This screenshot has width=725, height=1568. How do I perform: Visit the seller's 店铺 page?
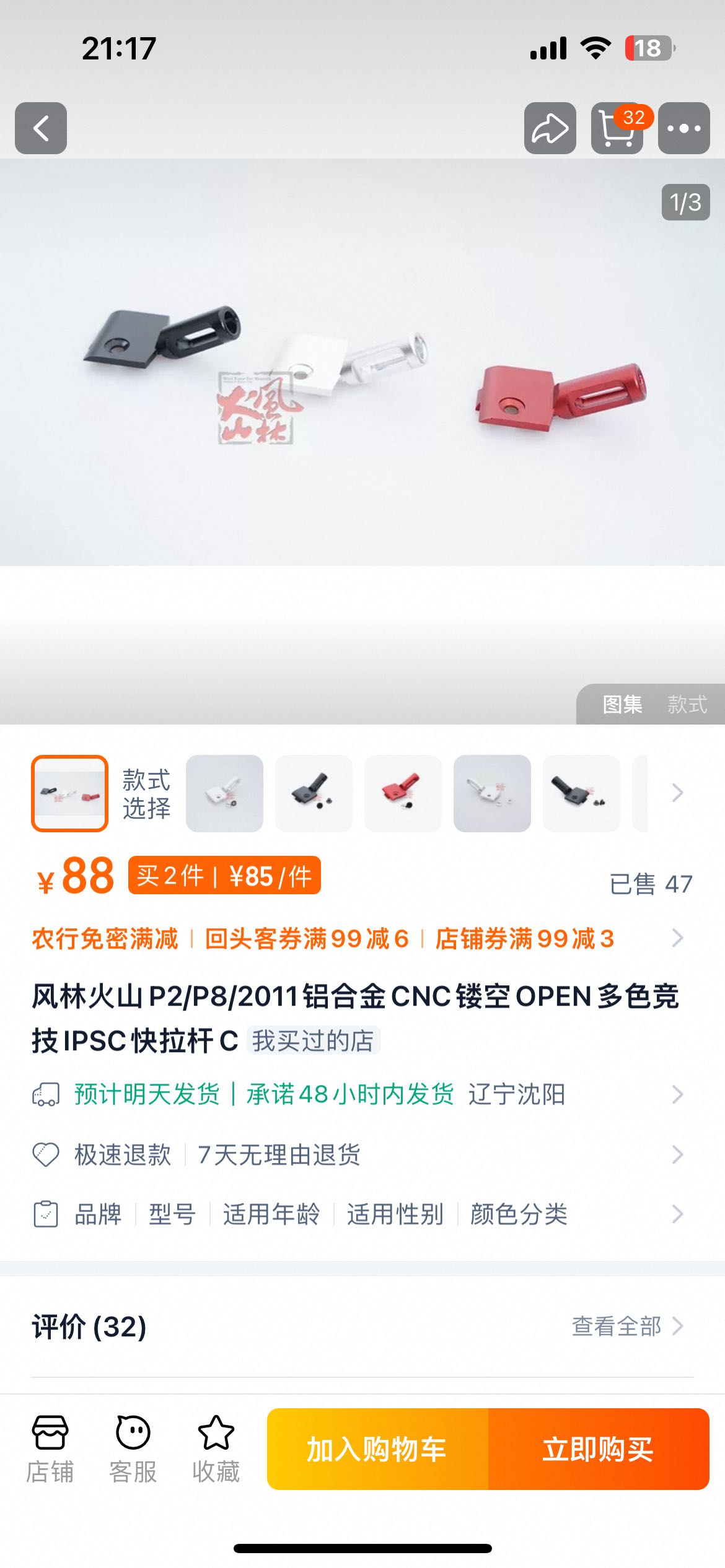[x=50, y=1449]
